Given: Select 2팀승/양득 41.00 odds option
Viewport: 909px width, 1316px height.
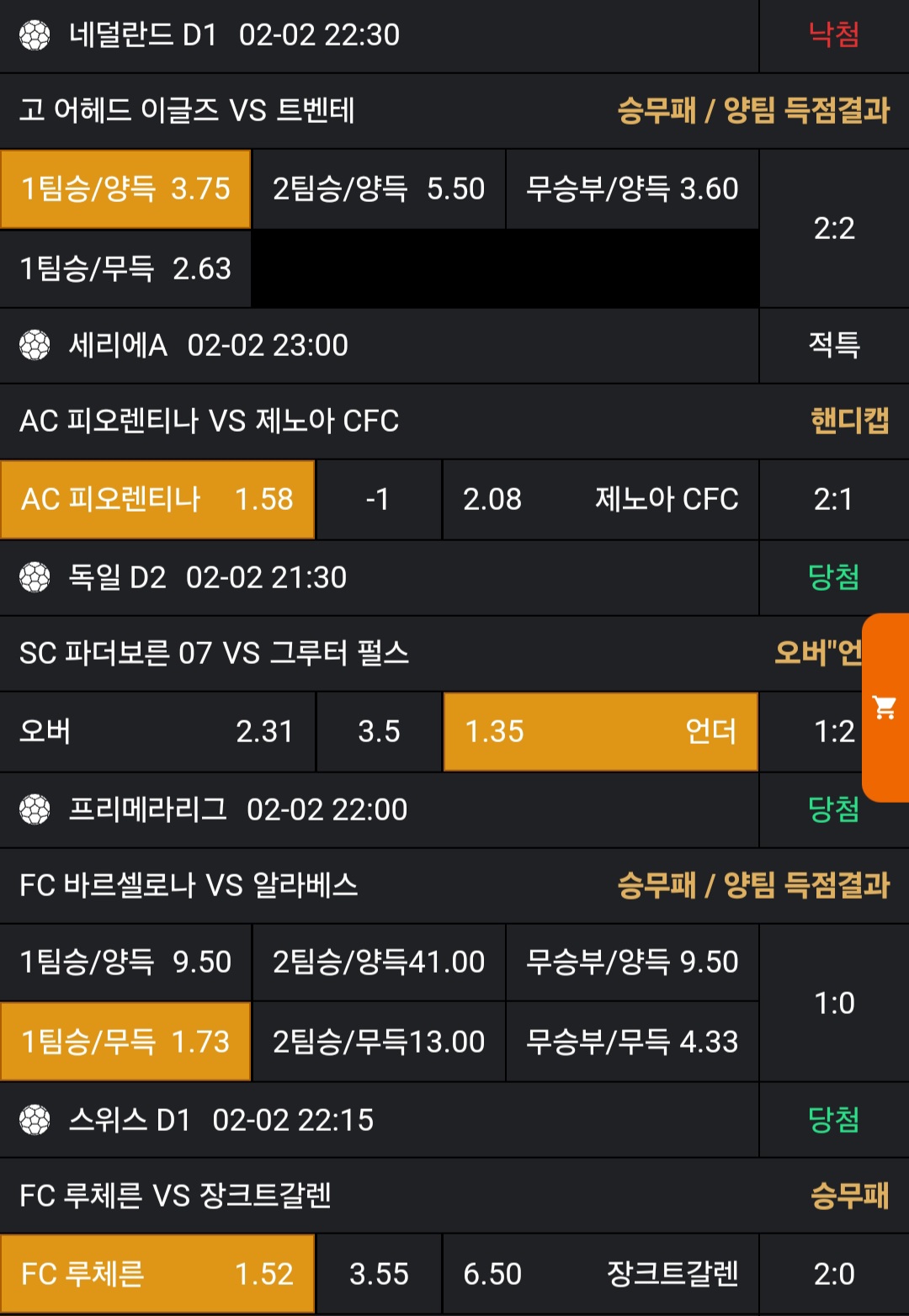Looking at the screenshot, I should point(379,962).
